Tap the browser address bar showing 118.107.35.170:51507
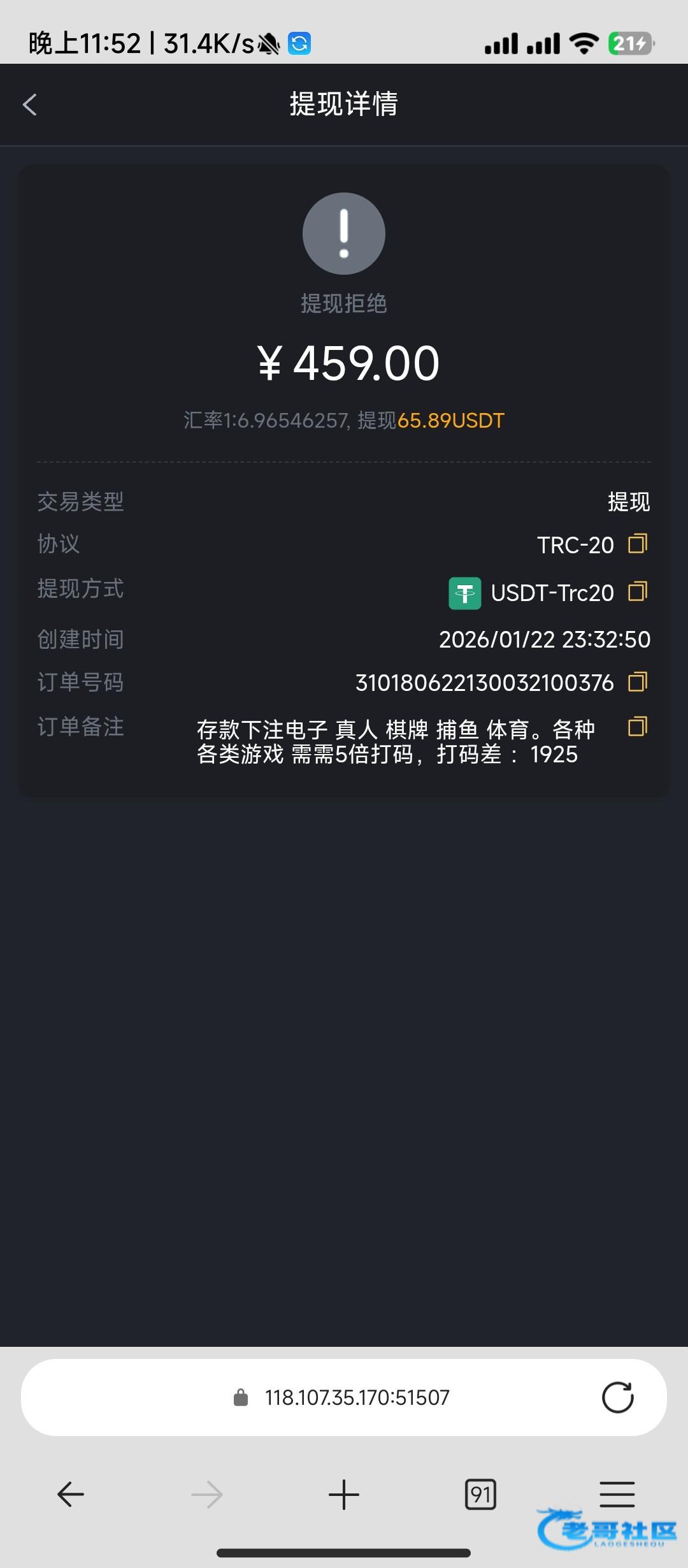Screen dimensions: 688x1568 (x=344, y=1398)
